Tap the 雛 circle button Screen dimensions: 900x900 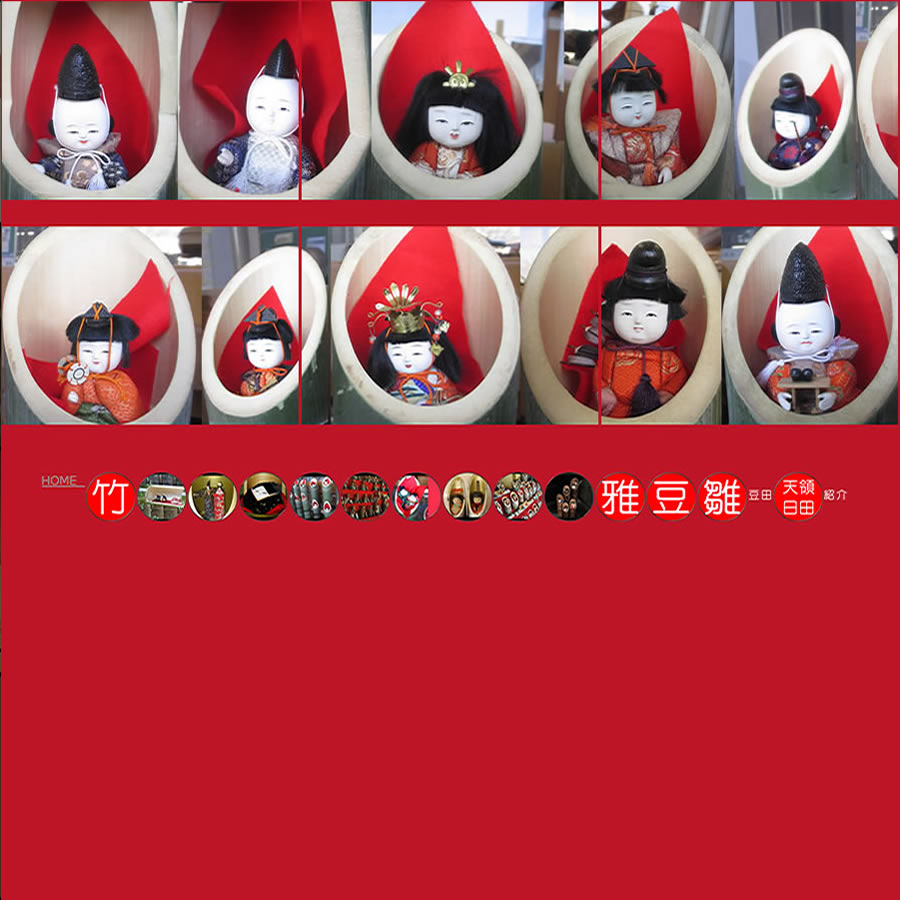[722, 497]
